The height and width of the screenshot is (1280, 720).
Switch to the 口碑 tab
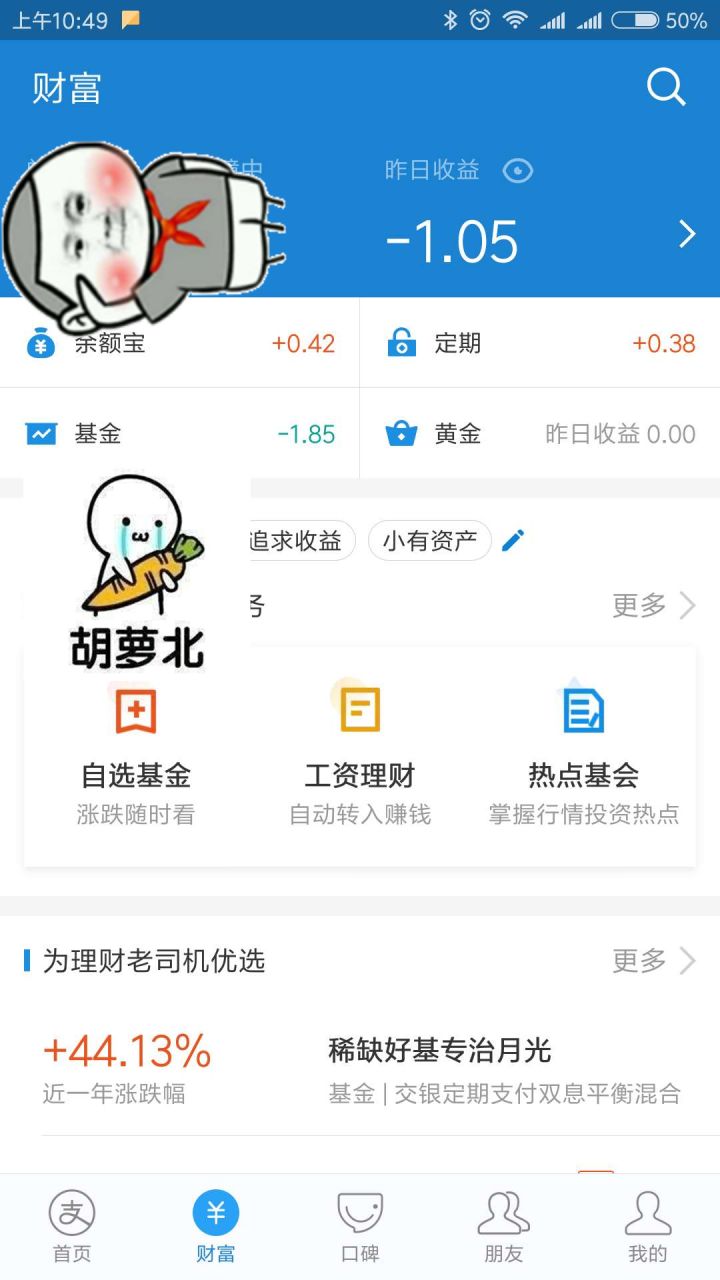[x=358, y=1223]
